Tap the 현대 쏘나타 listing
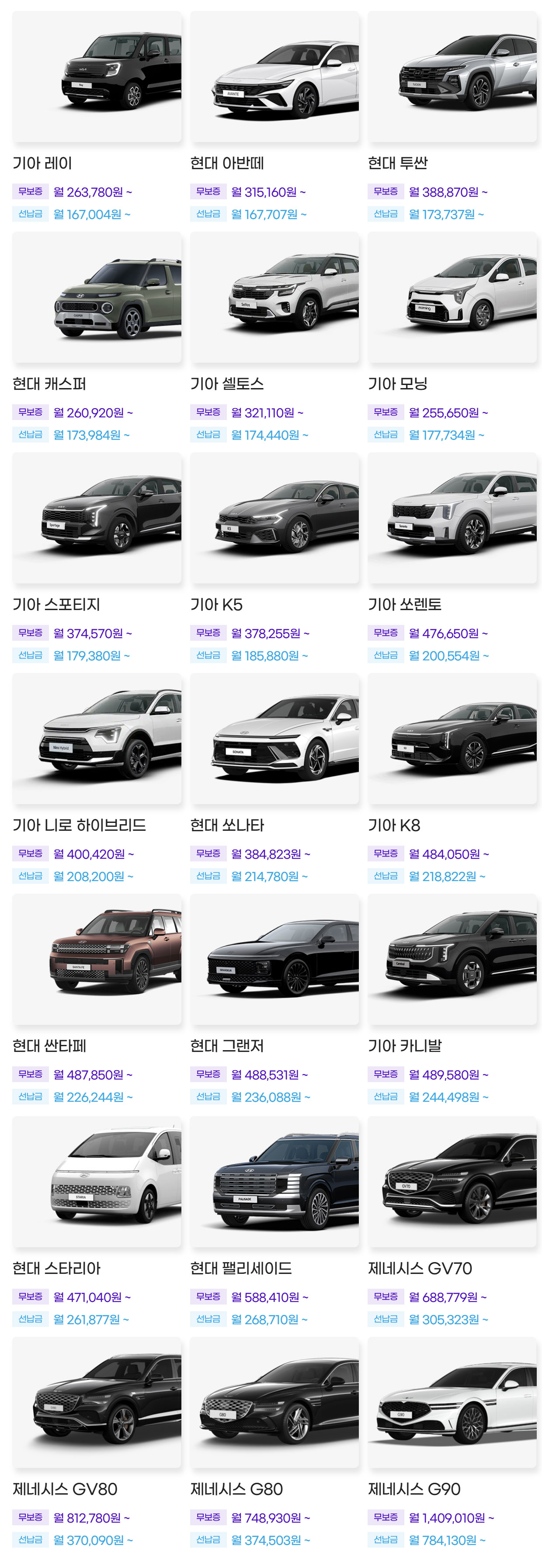Image resolution: width=542 pixels, height=1568 pixels. click(274, 739)
